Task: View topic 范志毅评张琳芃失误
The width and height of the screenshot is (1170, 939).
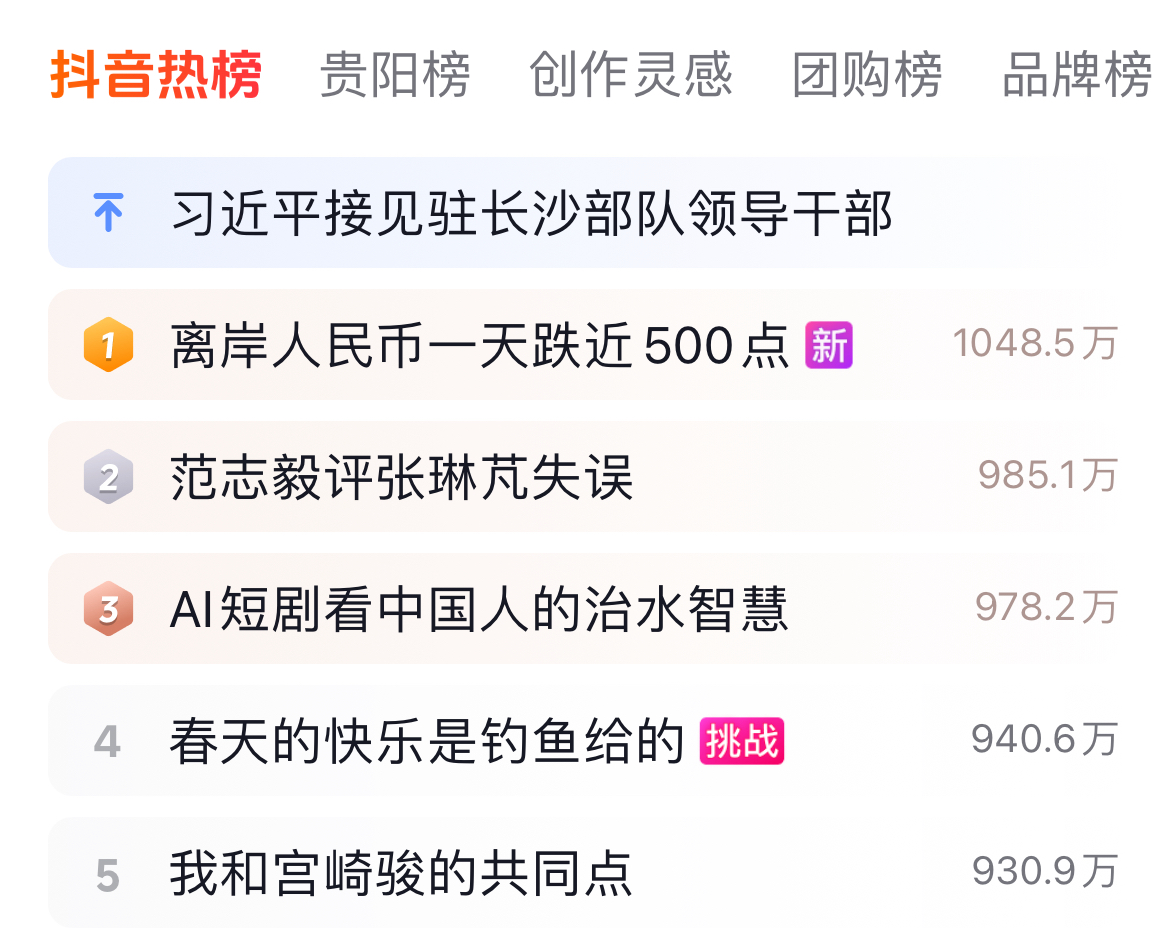Action: coord(402,477)
